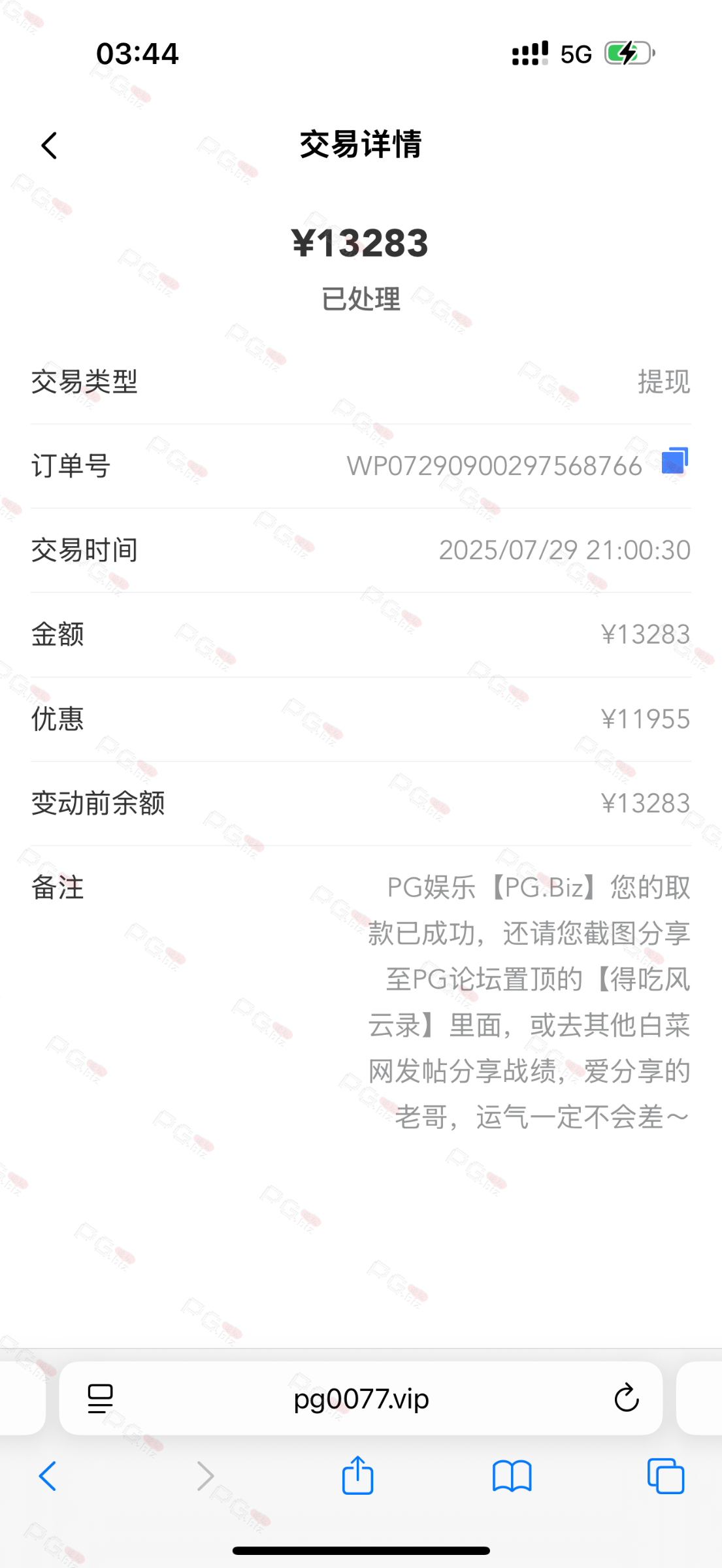Viewport: 722px width, 1568px height.
Task: Reload the current web page
Action: [x=626, y=1399]
